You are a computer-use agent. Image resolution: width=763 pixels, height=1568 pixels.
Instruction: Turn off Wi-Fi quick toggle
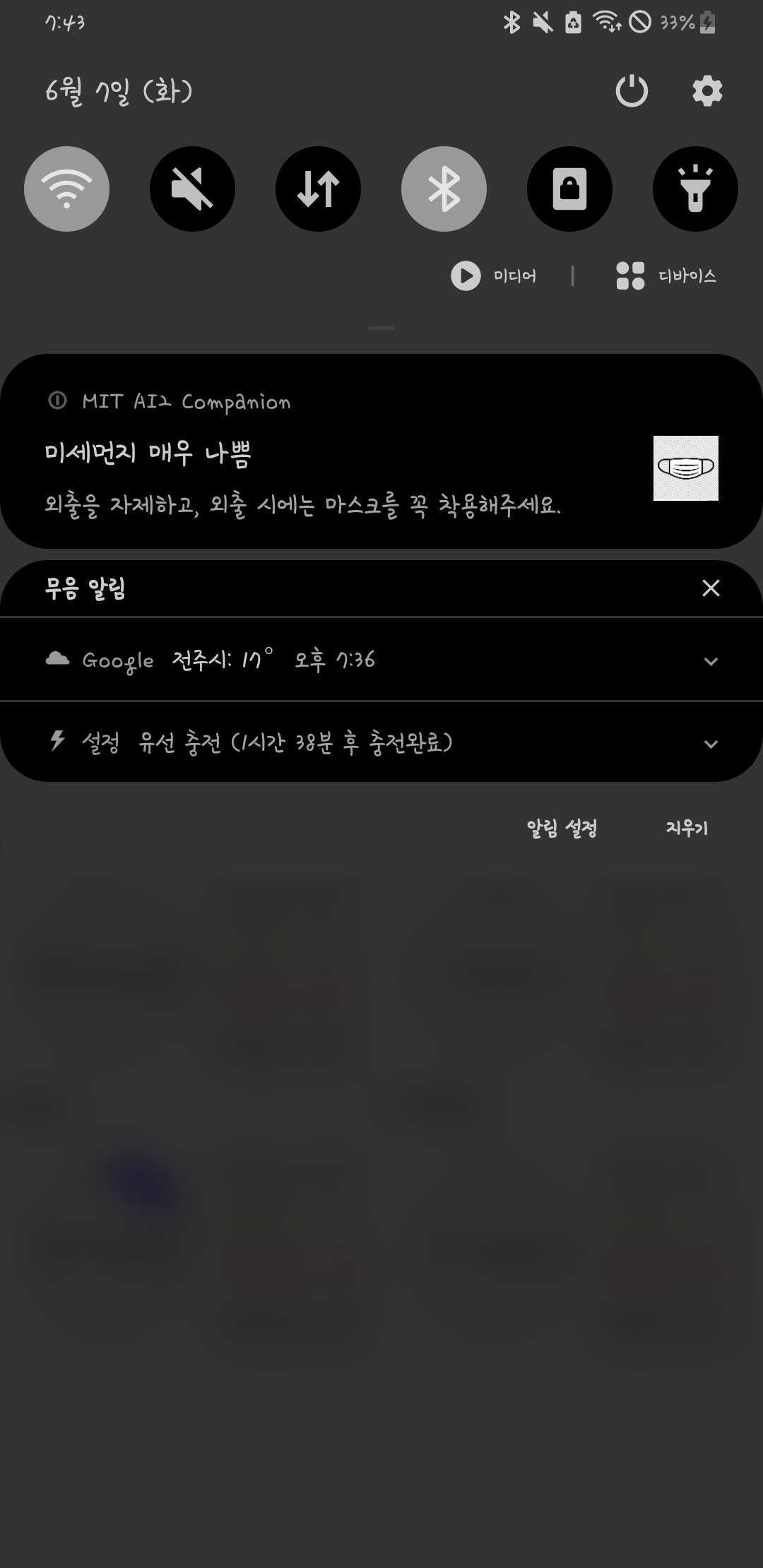(x=66, y=189)
